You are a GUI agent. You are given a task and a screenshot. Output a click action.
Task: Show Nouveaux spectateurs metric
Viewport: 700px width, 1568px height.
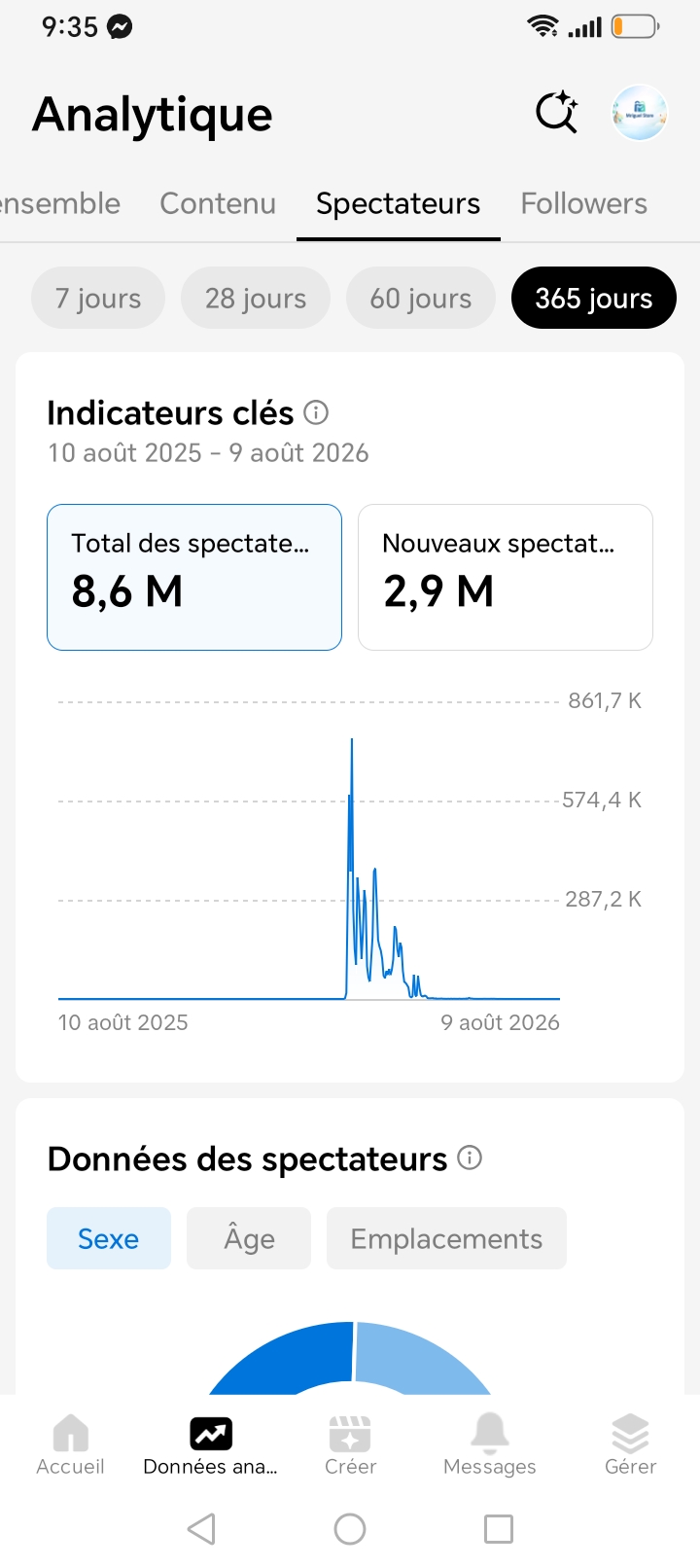(x=506, y=577)
